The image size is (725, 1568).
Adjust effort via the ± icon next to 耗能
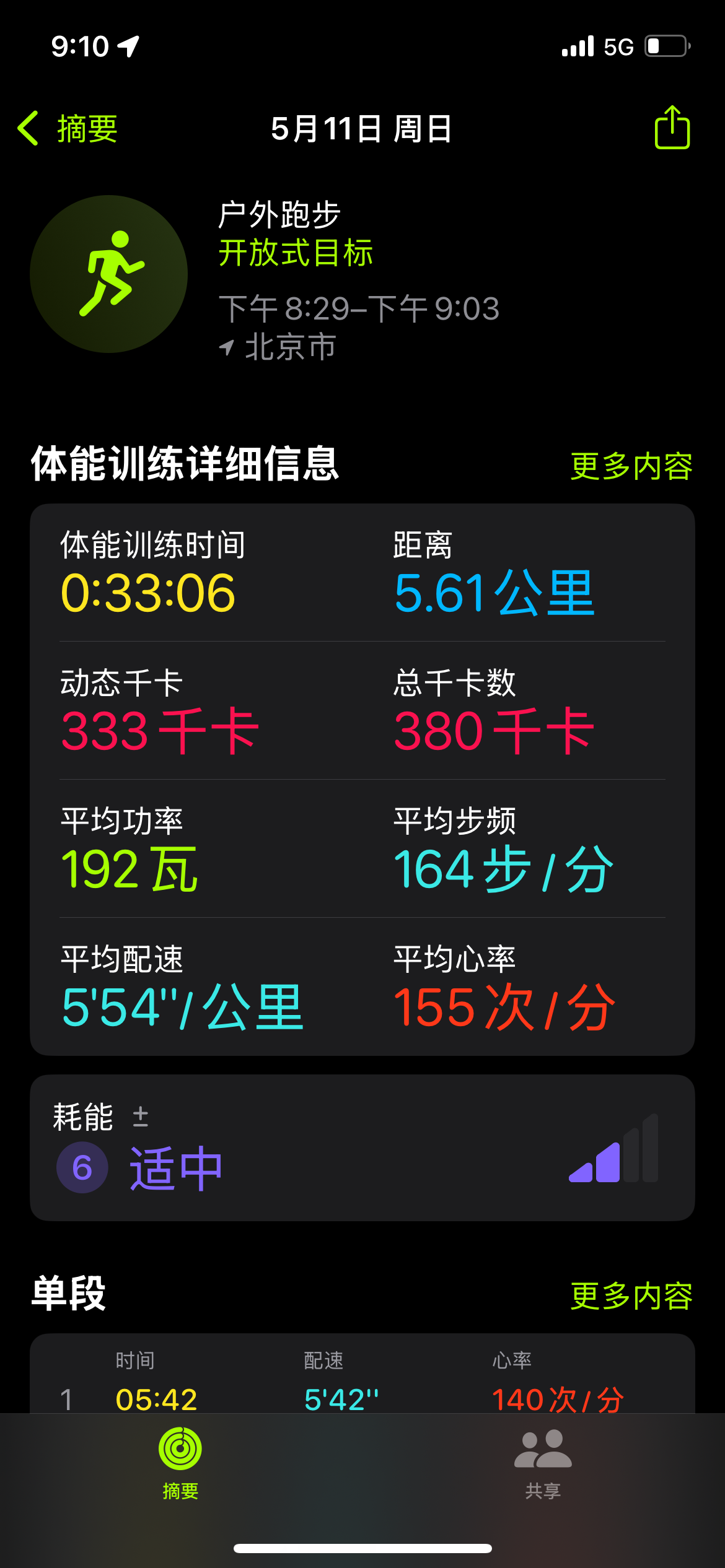point(141,1117)
